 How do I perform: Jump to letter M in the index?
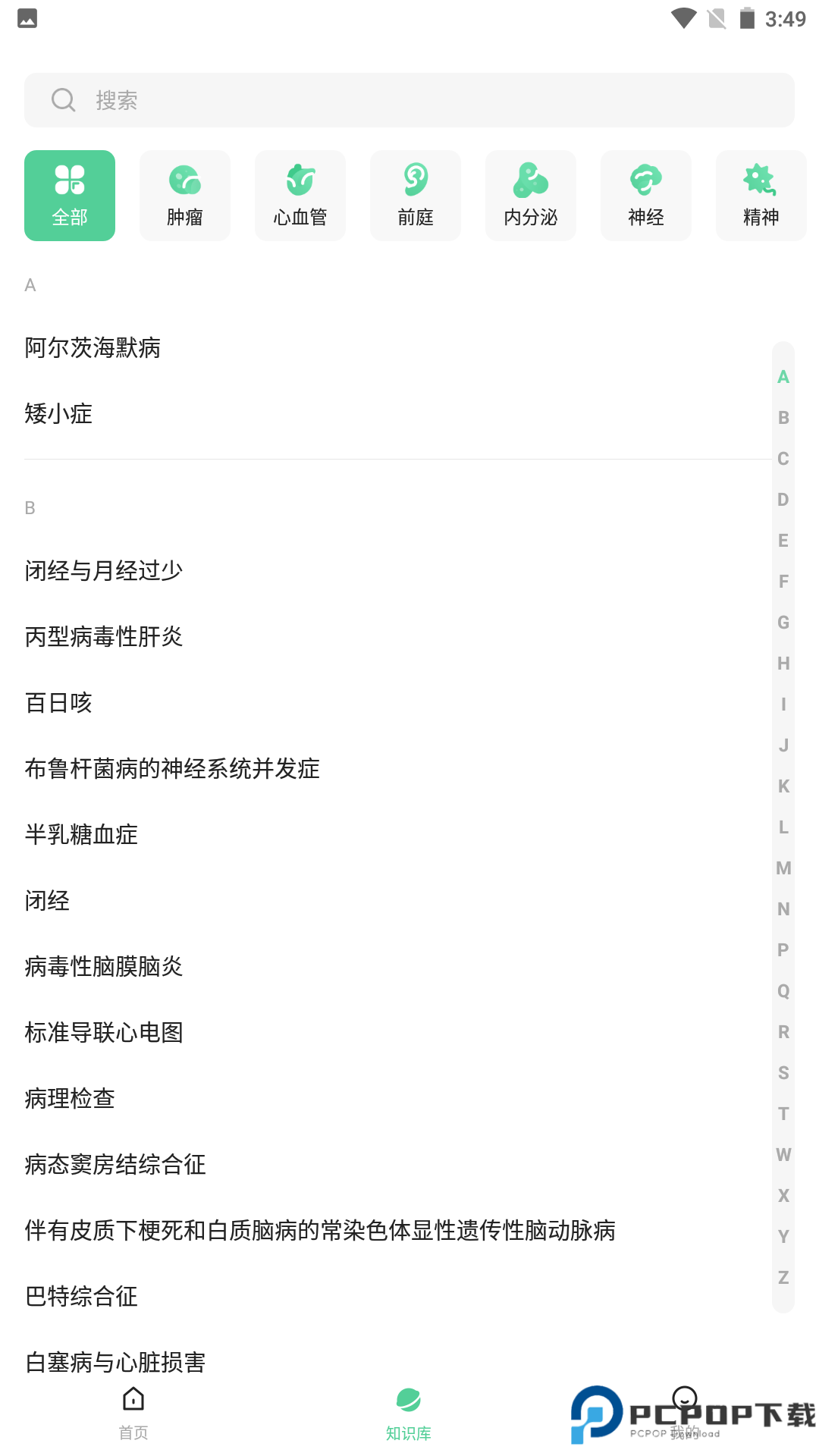pyautogui.click(x=782, y=868)
